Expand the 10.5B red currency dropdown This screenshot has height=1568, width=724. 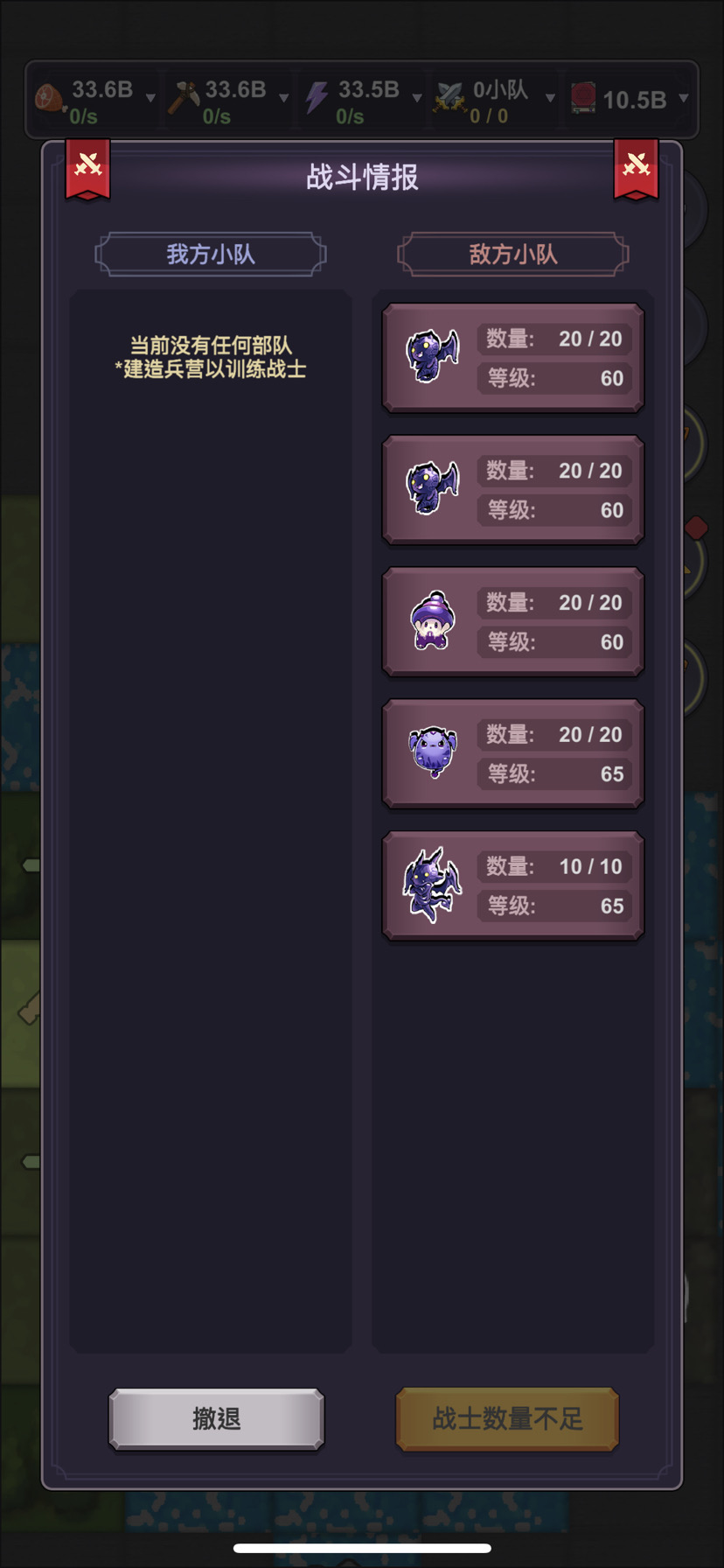coord(684,98)
